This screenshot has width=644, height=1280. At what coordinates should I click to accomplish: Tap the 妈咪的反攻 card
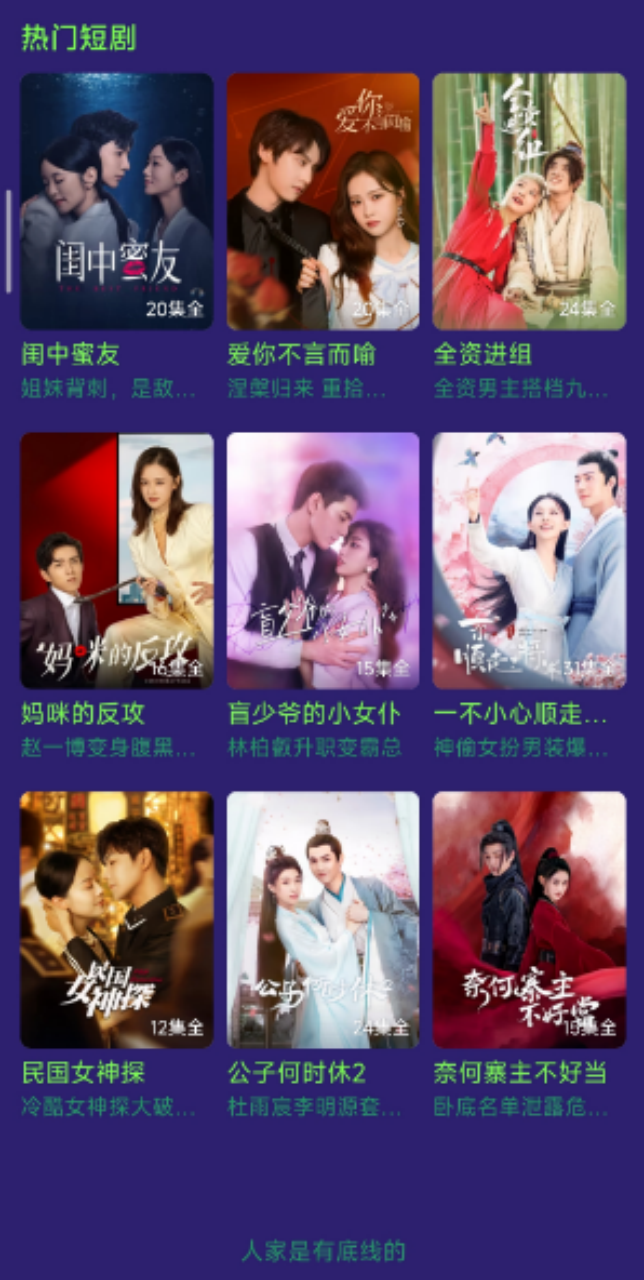point(117,560)
